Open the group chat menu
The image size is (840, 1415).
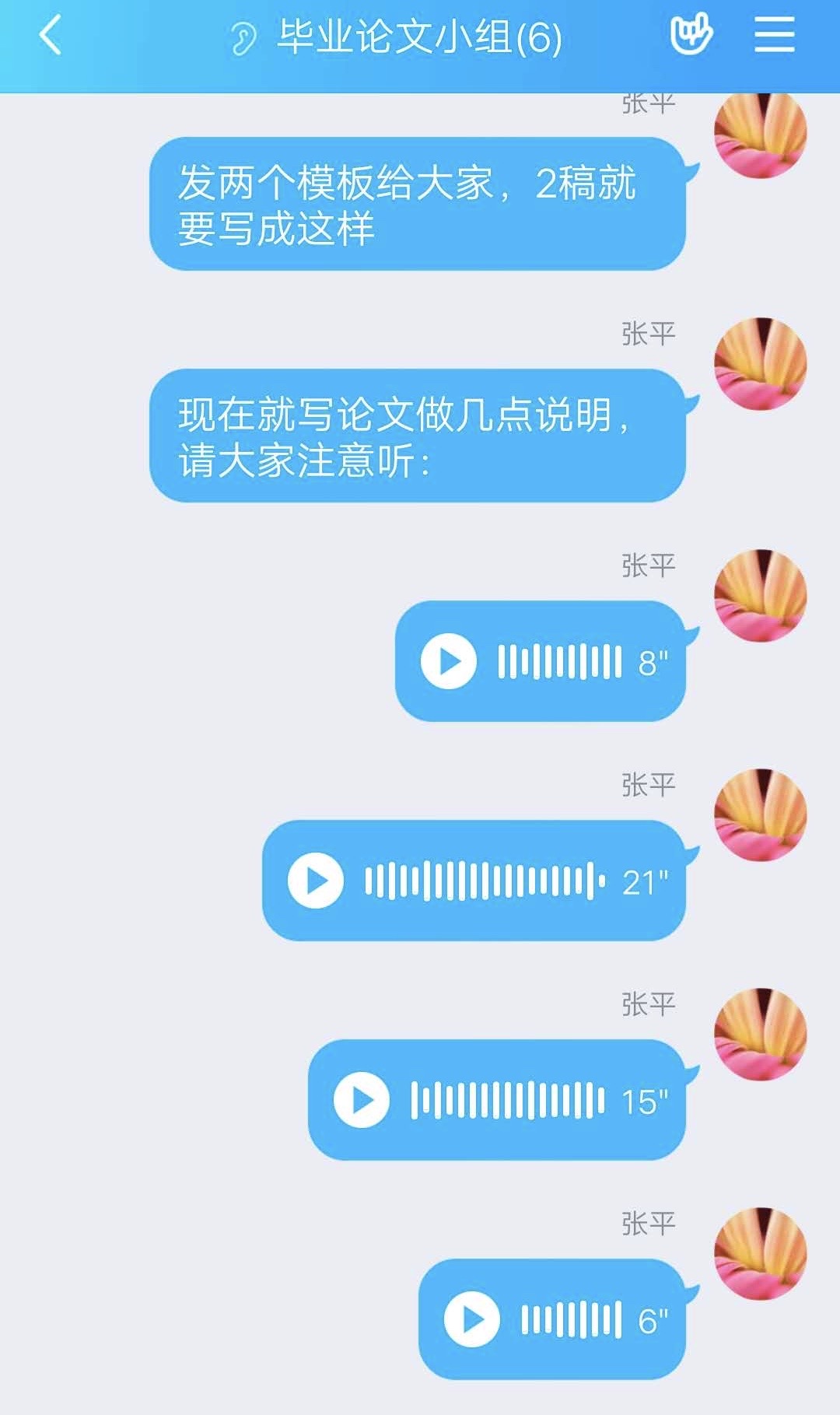click(774, 36)
